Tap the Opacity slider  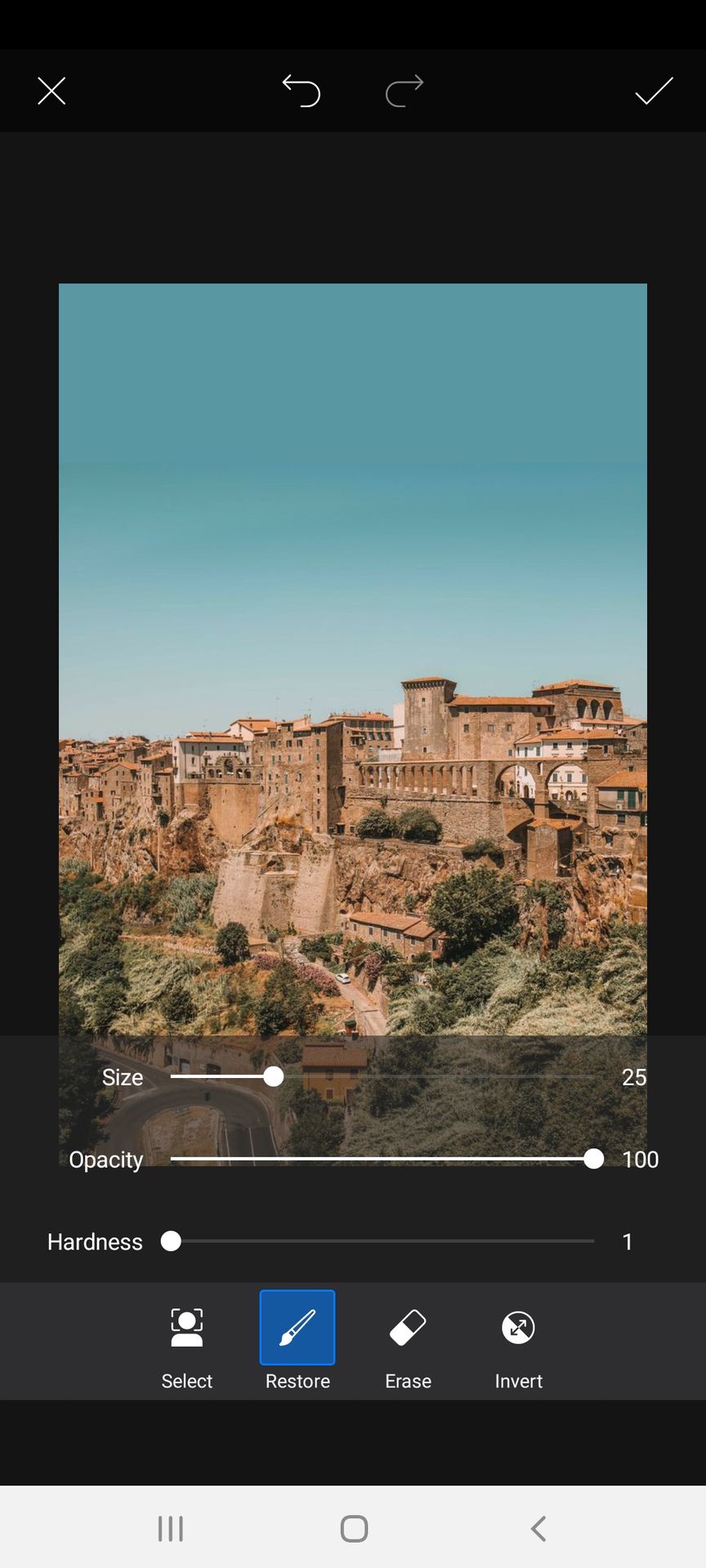382,1159
